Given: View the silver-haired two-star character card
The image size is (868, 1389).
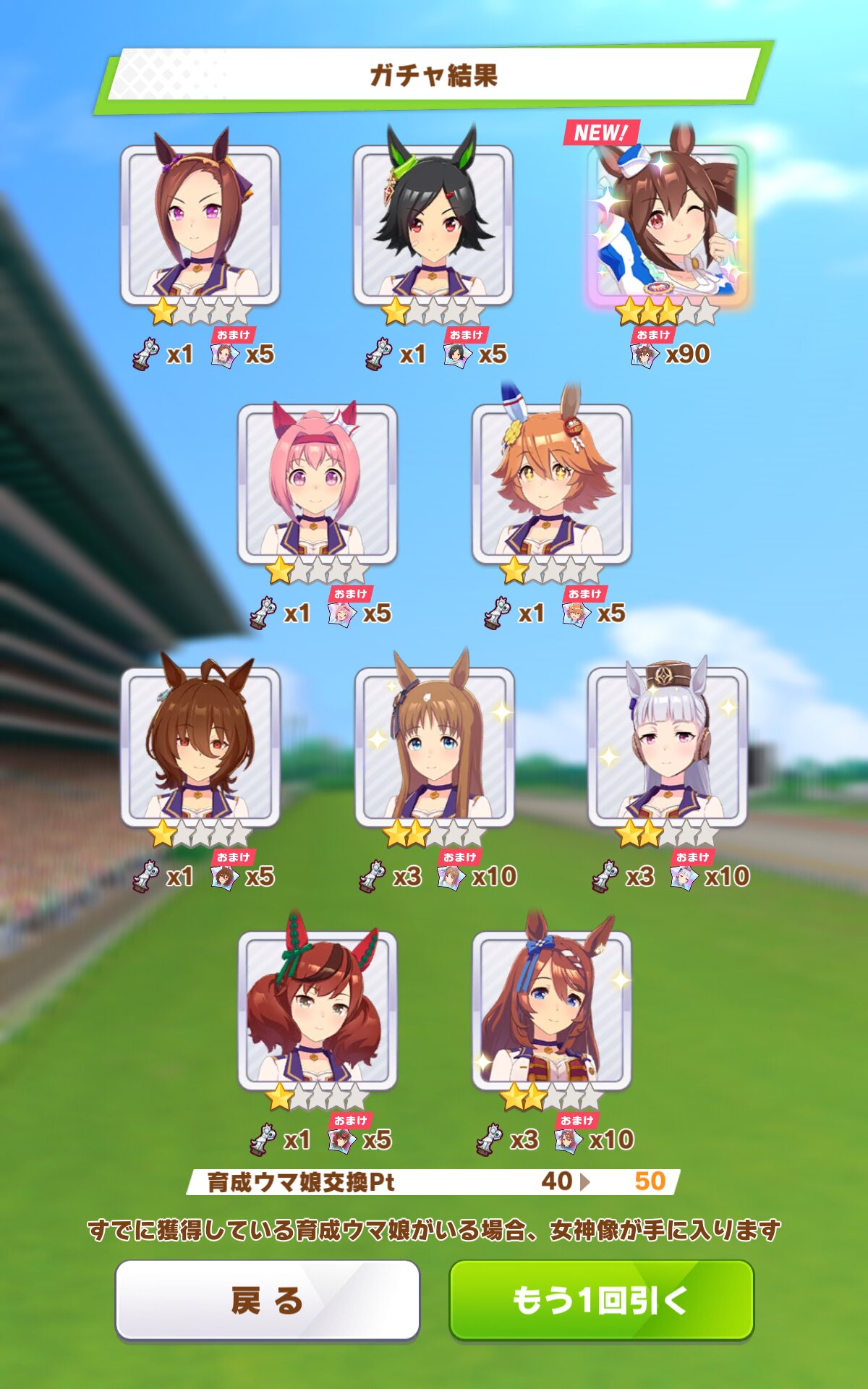Looking at the screenshot, I should [668, 747].
